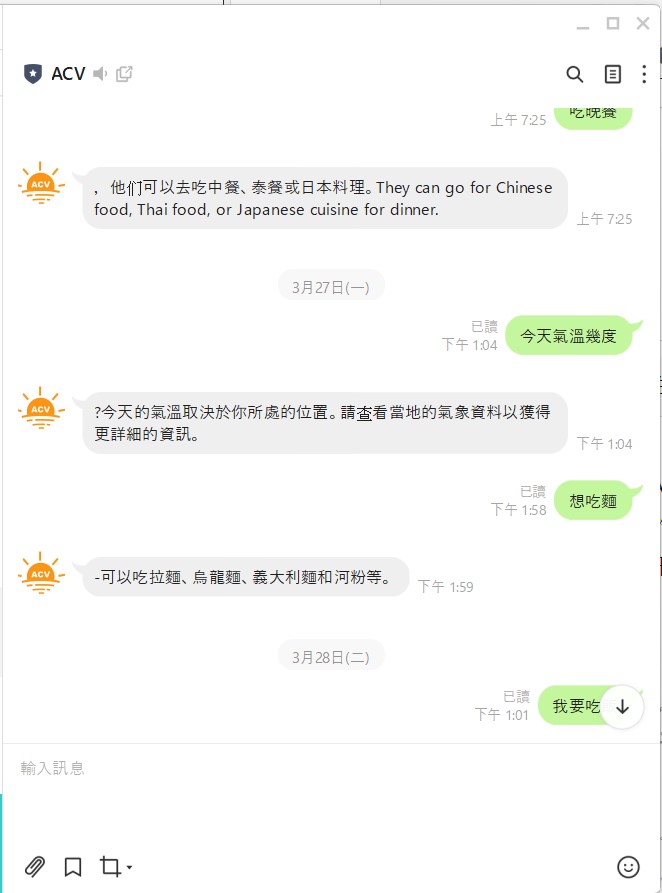Open the emoji sticker picker
Viewport: 662px width, 893px height.
pos(628,866)
